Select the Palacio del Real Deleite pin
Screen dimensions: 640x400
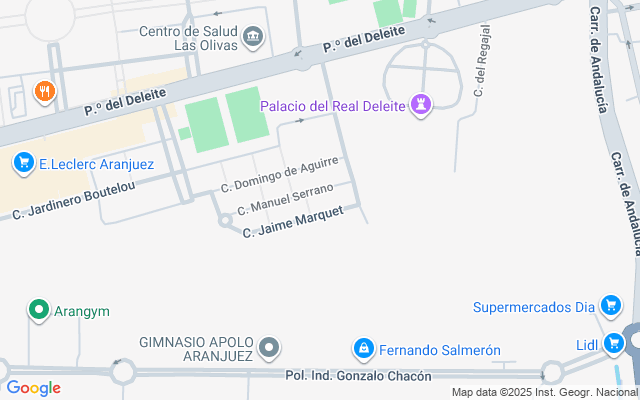point(422,105)
